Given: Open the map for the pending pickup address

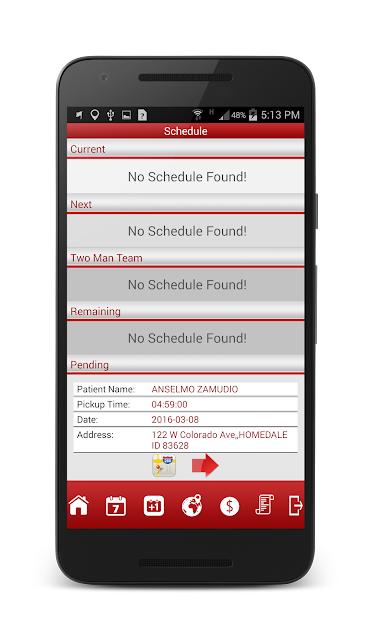Looking at the screenshot, I should point(164,465).
